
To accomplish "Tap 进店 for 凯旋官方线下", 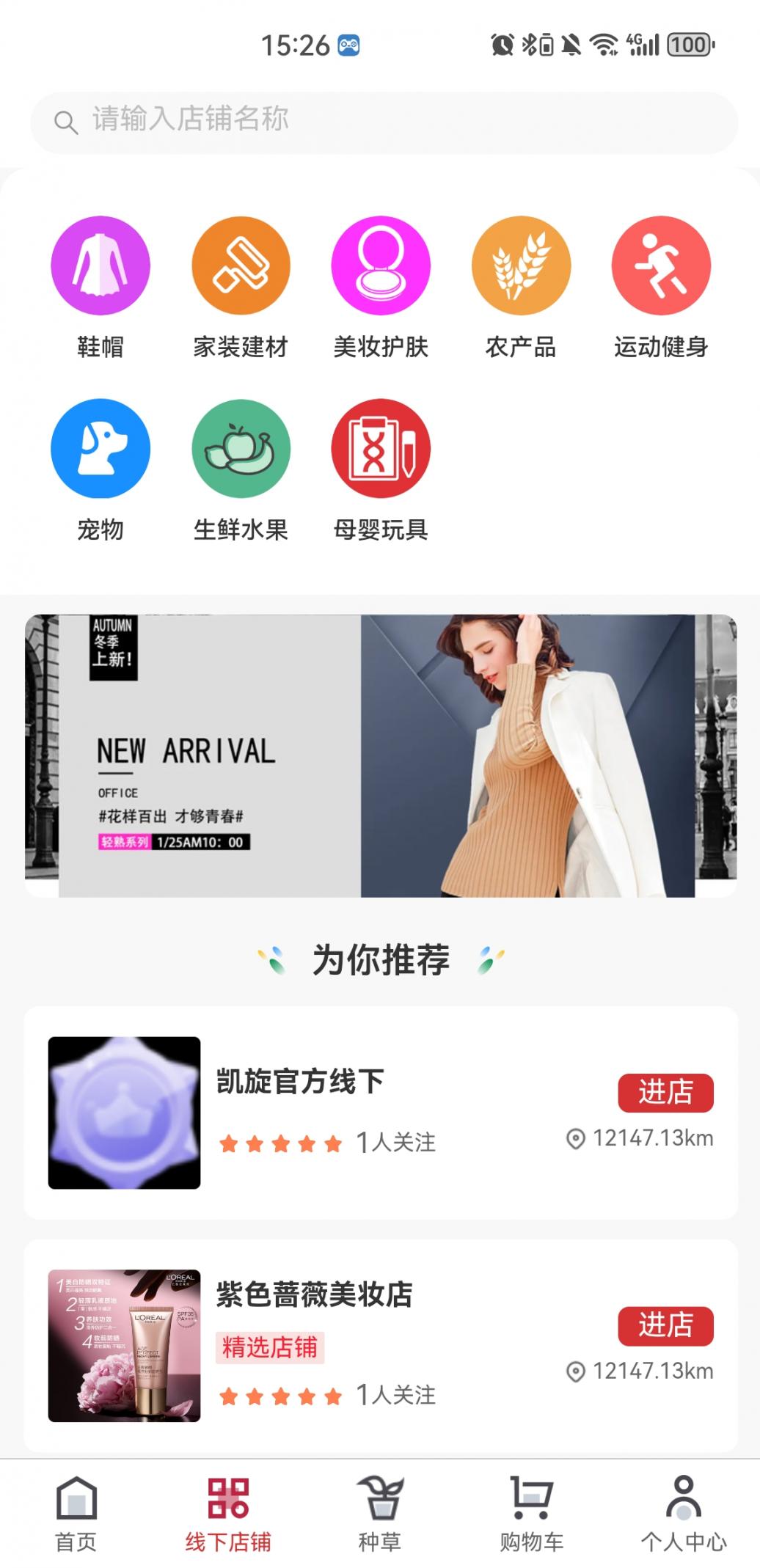I will point(665,1092).
